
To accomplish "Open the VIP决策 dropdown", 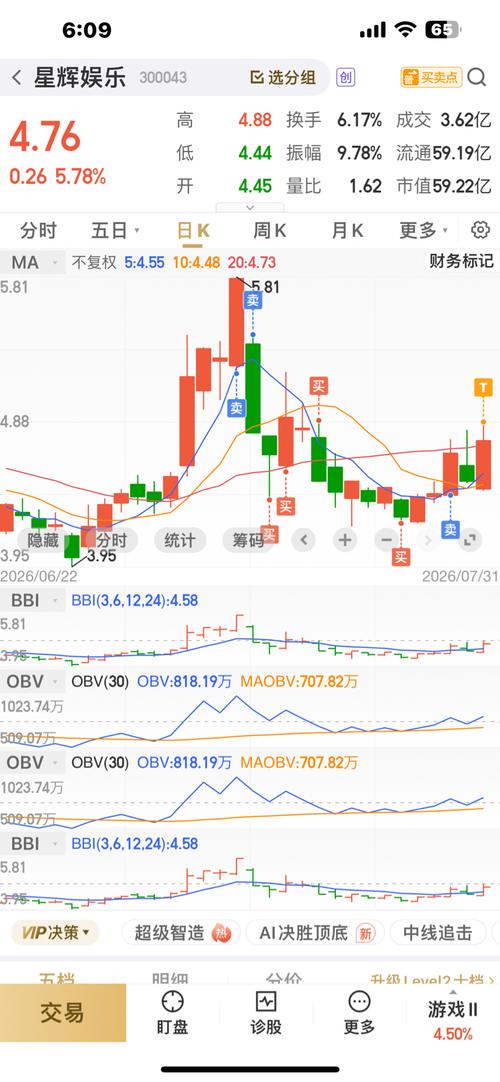I will 55,933.
